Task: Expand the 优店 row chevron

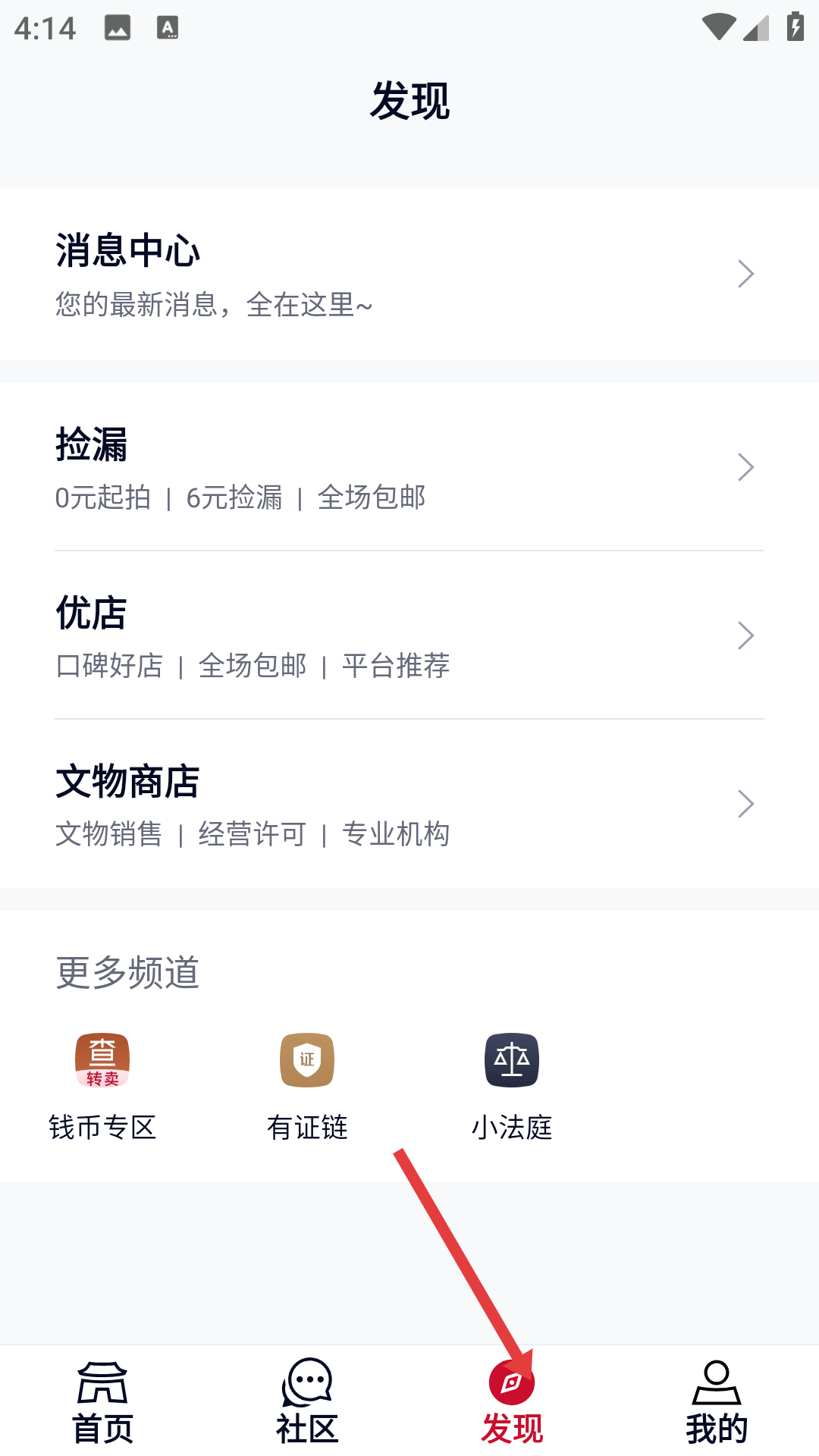Action: point(746,635)
